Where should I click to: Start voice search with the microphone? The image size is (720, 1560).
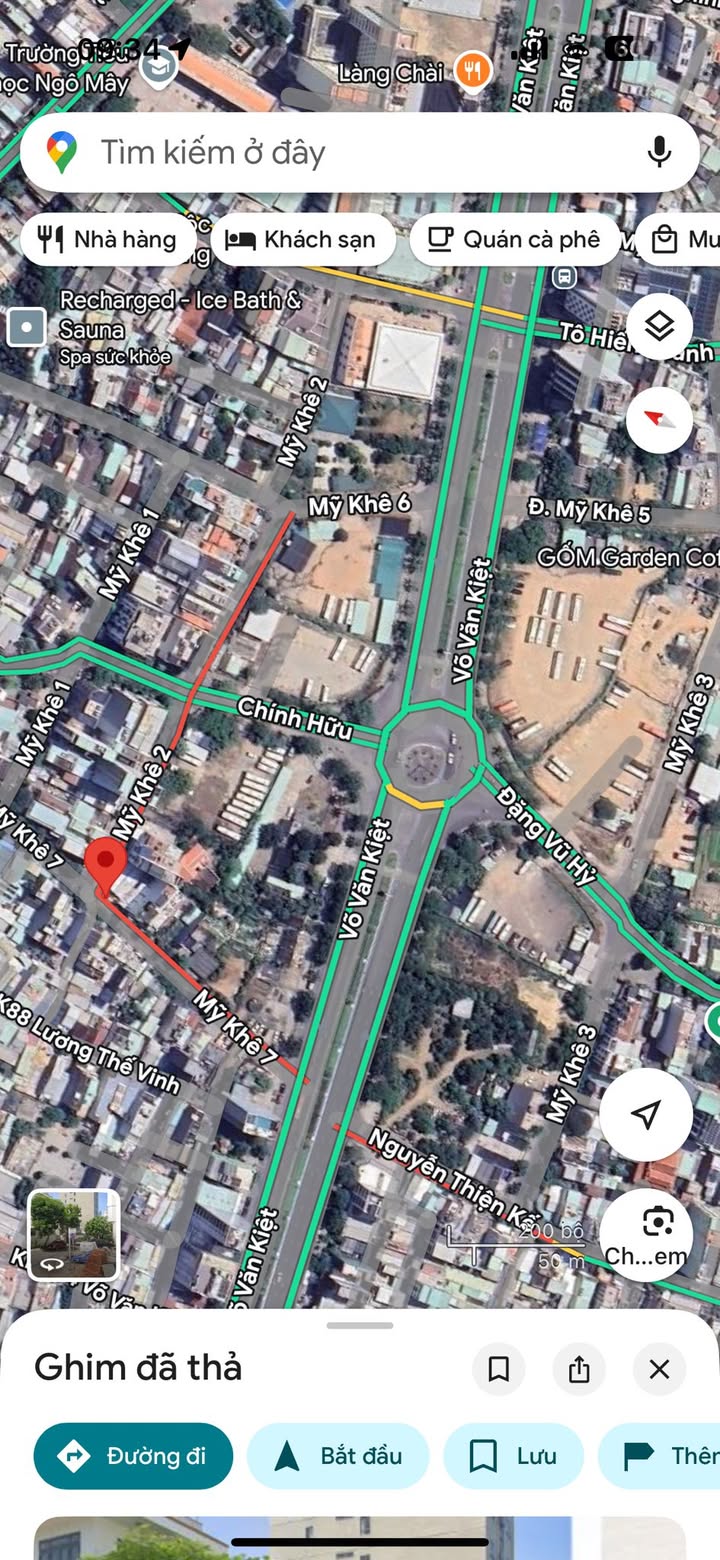click(x=659, y=152)
